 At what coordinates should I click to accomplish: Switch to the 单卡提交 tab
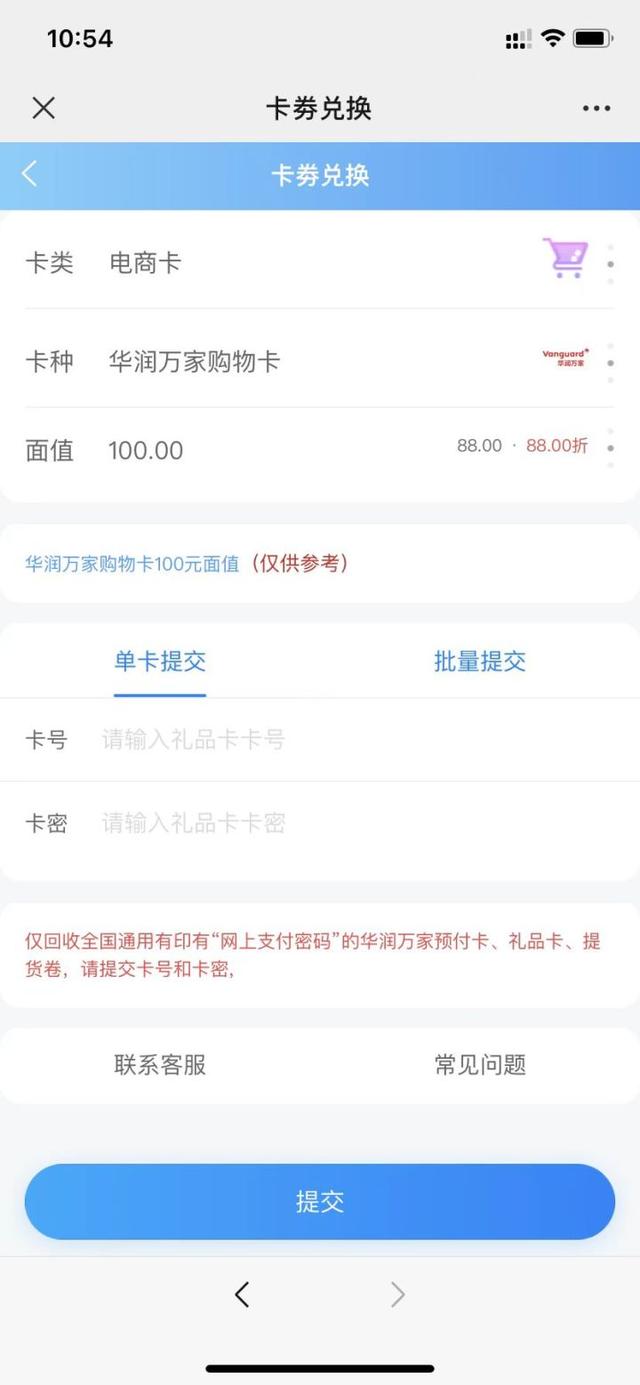click(x=160, y=661)
